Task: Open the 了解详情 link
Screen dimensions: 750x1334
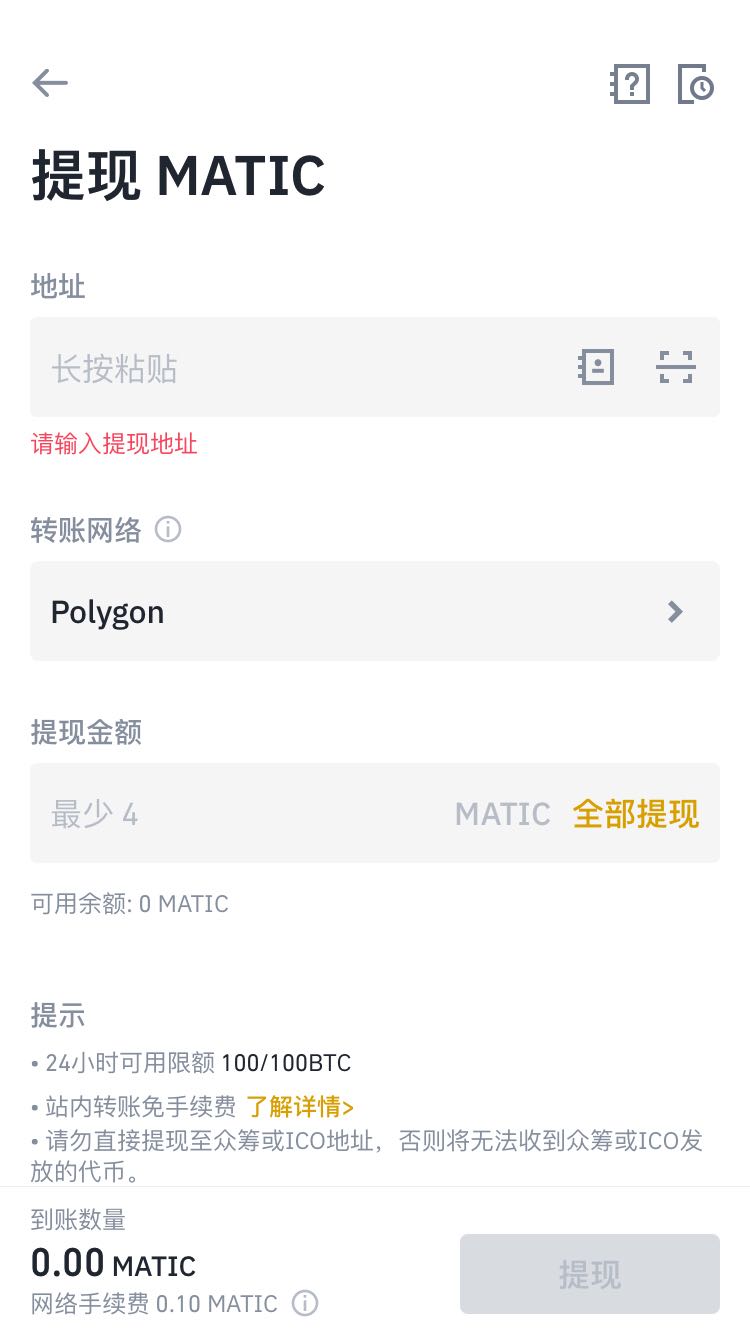Action: click(x=300, y=1107)
